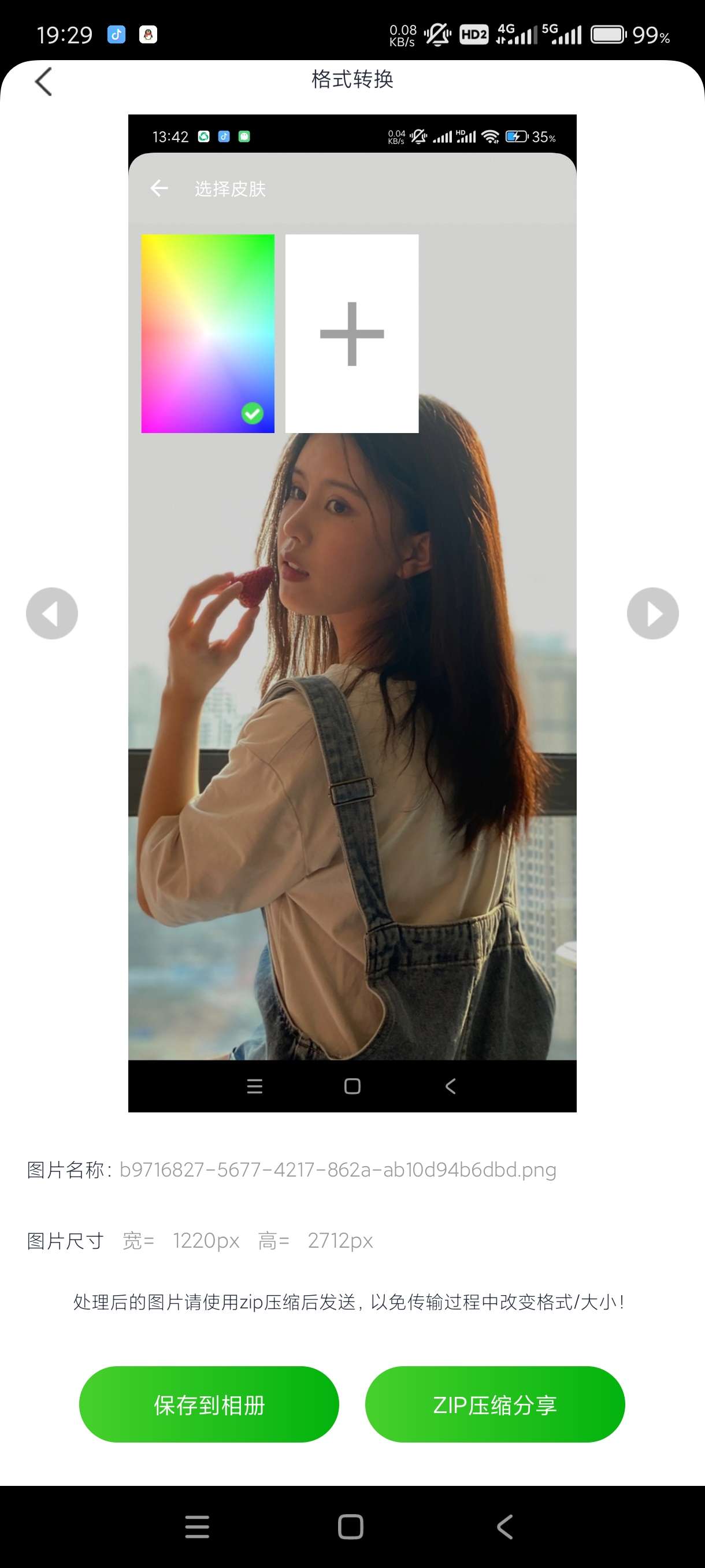Show the next image with right arrow
Screen dimensions: 705x1568
[652, 613]
